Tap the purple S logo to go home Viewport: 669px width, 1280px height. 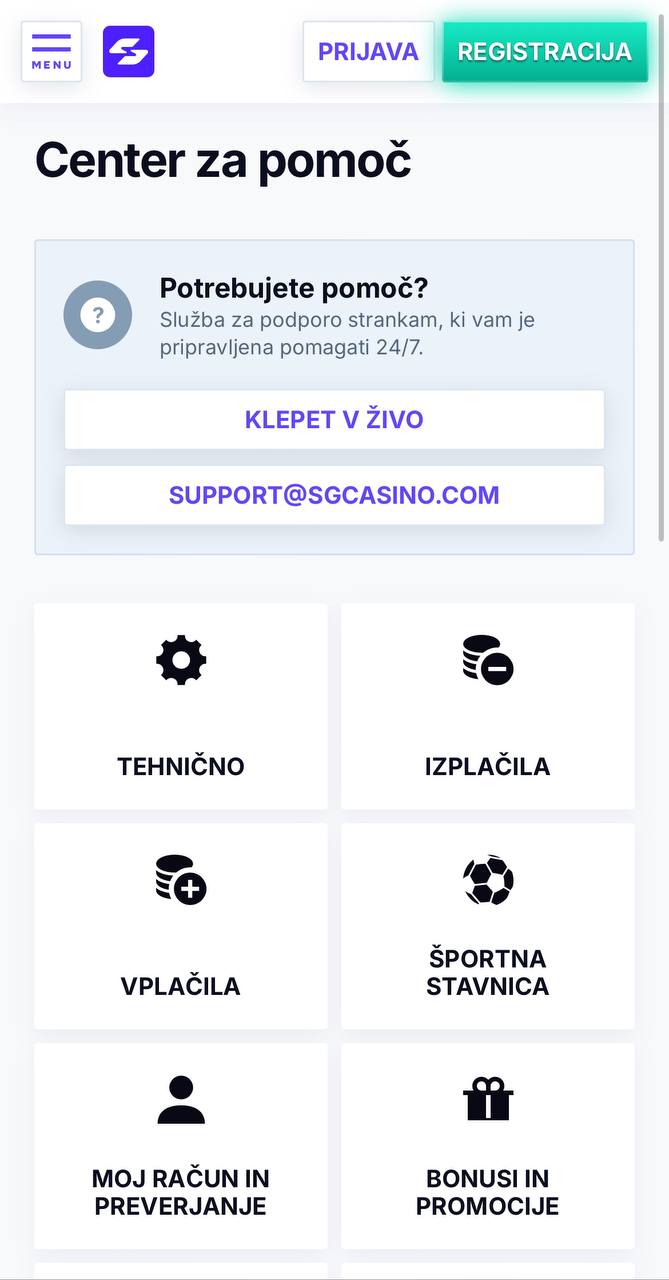(x=129, y=52)
